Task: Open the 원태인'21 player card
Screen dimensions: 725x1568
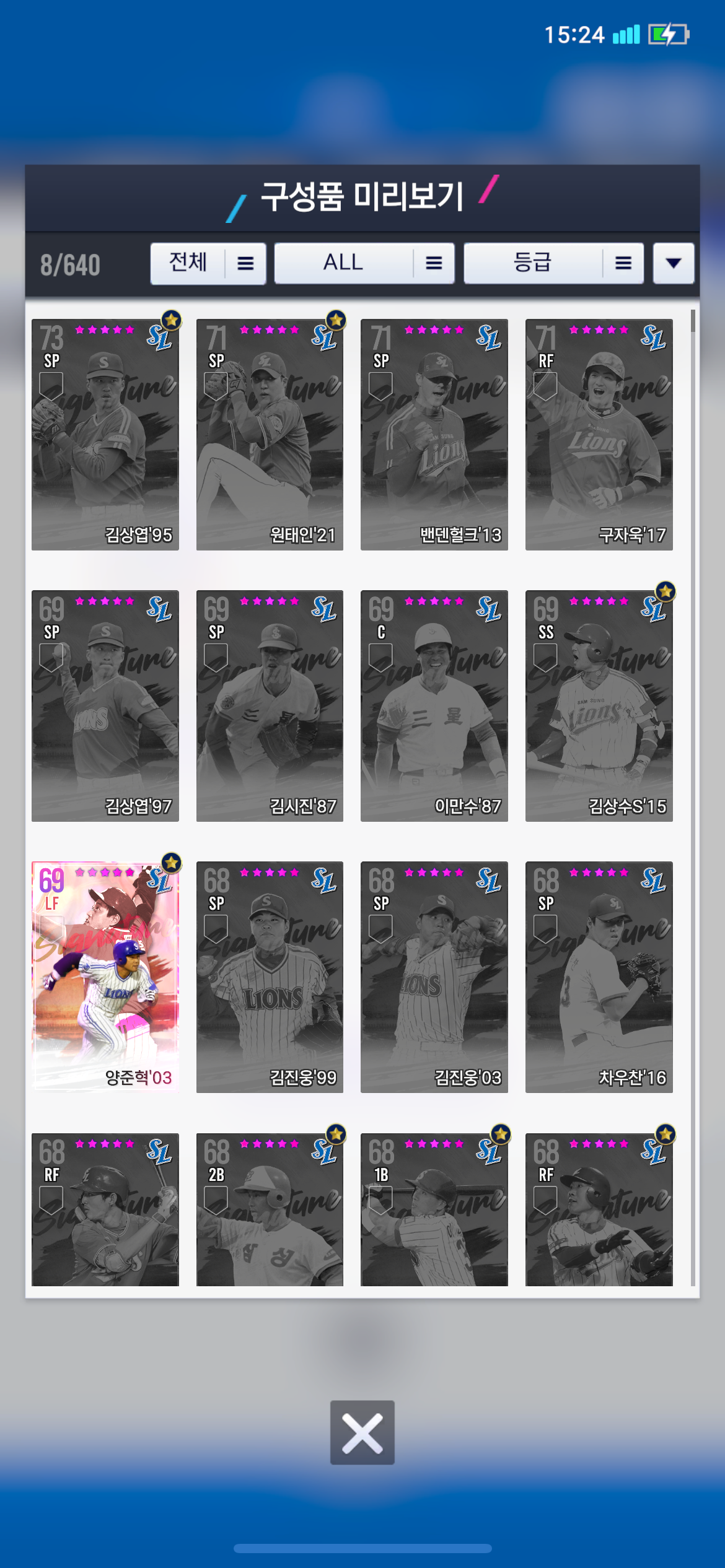Action: click(270, 435)
